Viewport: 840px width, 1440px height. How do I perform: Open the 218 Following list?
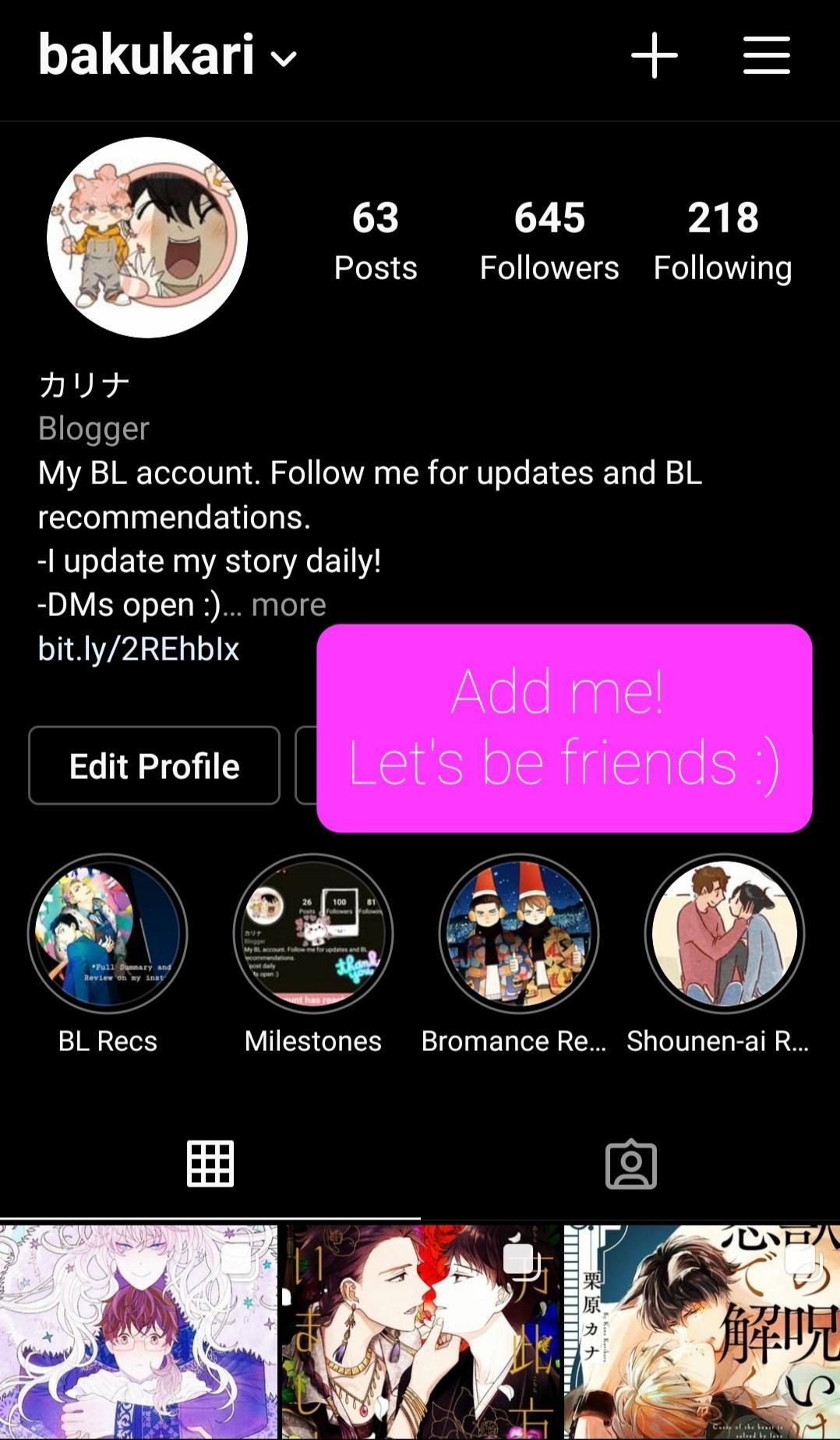[722, 240]
